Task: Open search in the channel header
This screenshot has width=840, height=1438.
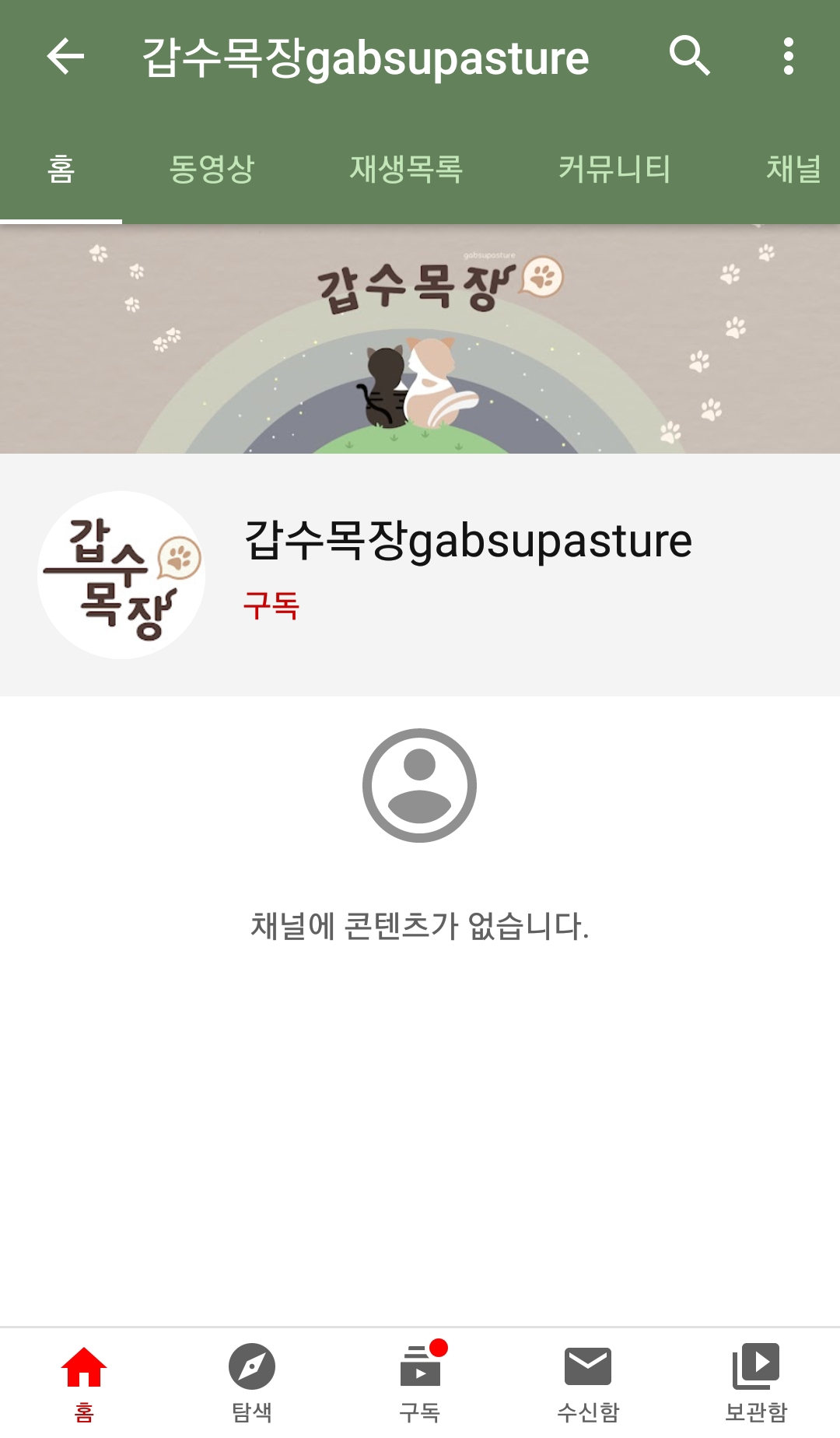Action: pyautogui.click(x=689, y=56)
